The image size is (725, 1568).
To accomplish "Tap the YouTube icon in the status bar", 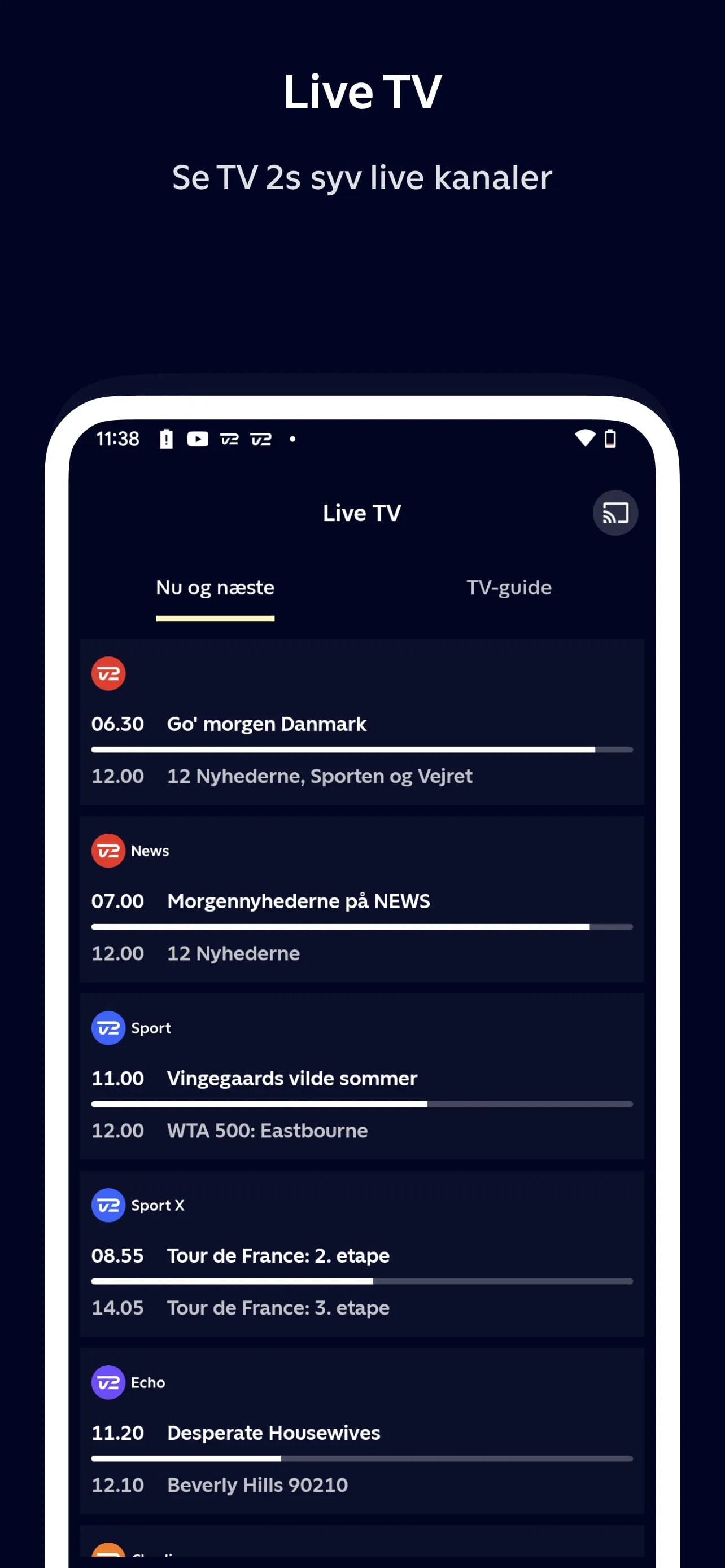I will coord(198,438).
